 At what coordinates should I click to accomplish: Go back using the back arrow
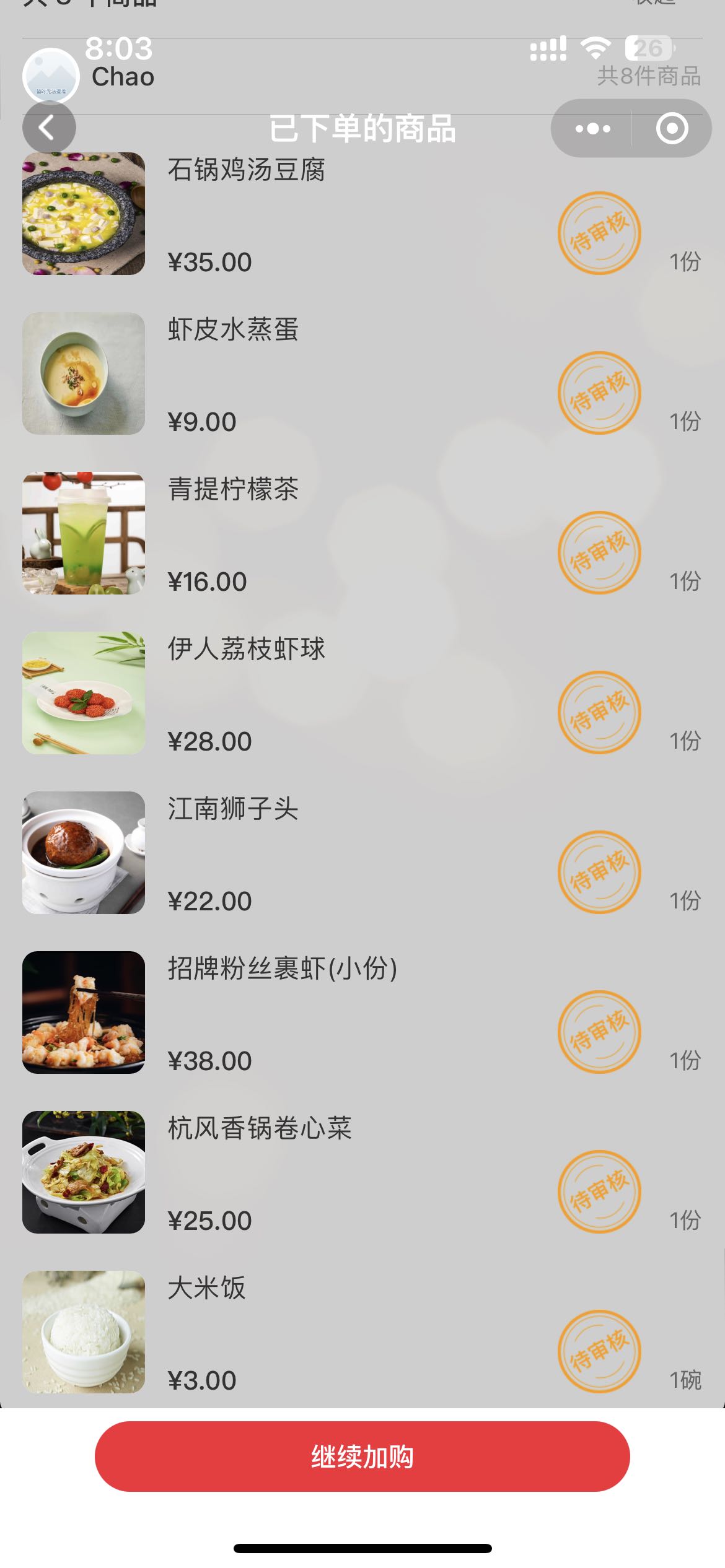48,128
